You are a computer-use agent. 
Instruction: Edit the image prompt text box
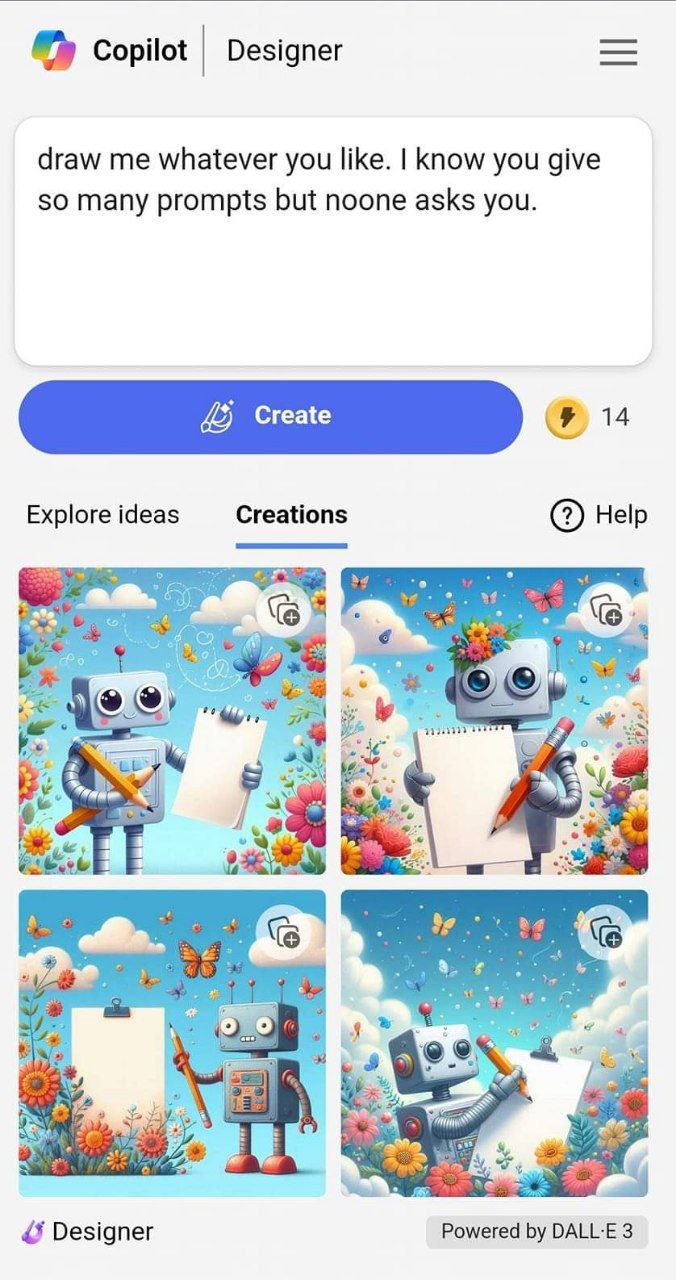click(333, 240)
